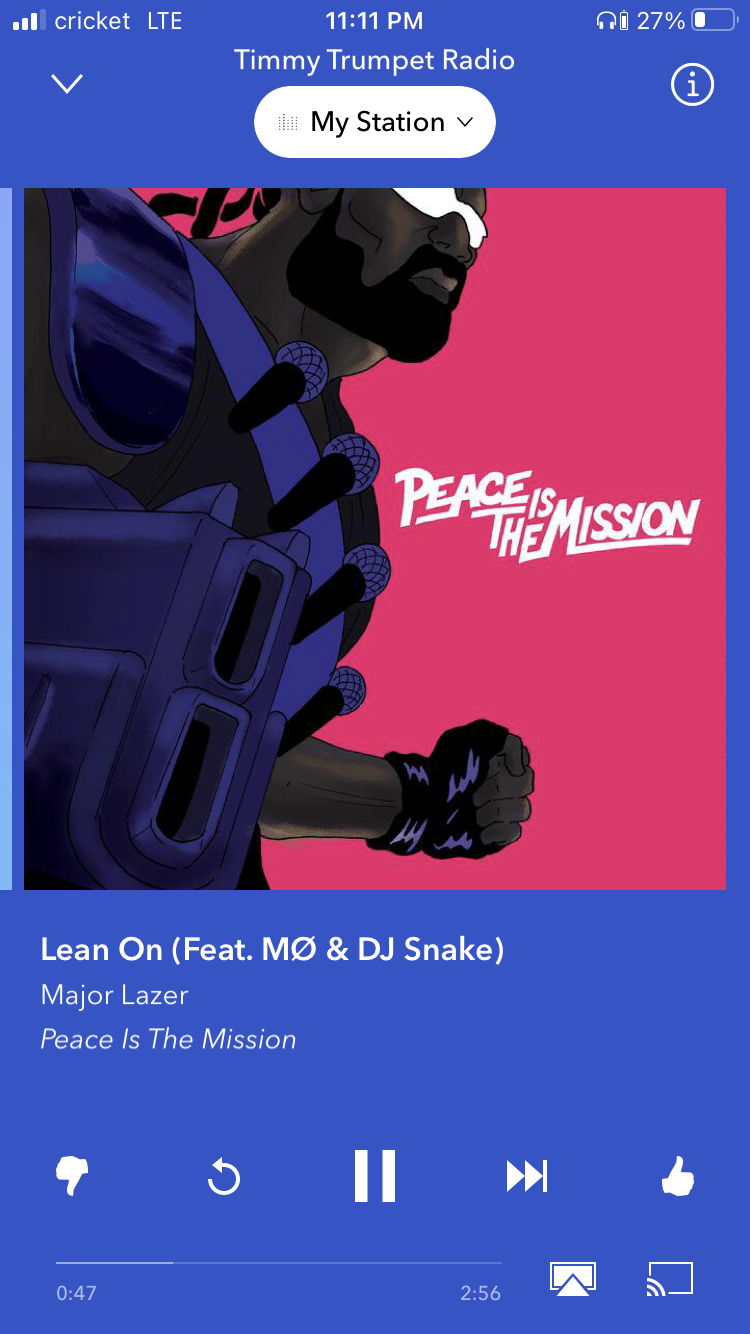Open AirPlay output options

point(573,1279)
